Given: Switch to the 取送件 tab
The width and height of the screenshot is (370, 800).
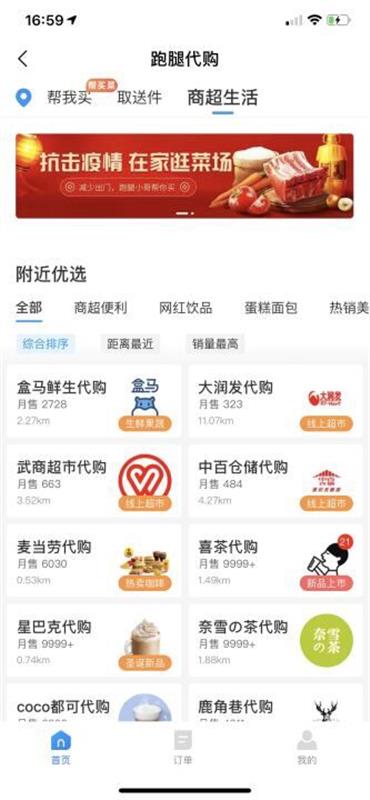Looking at the screenshot, I should [139, 97].
